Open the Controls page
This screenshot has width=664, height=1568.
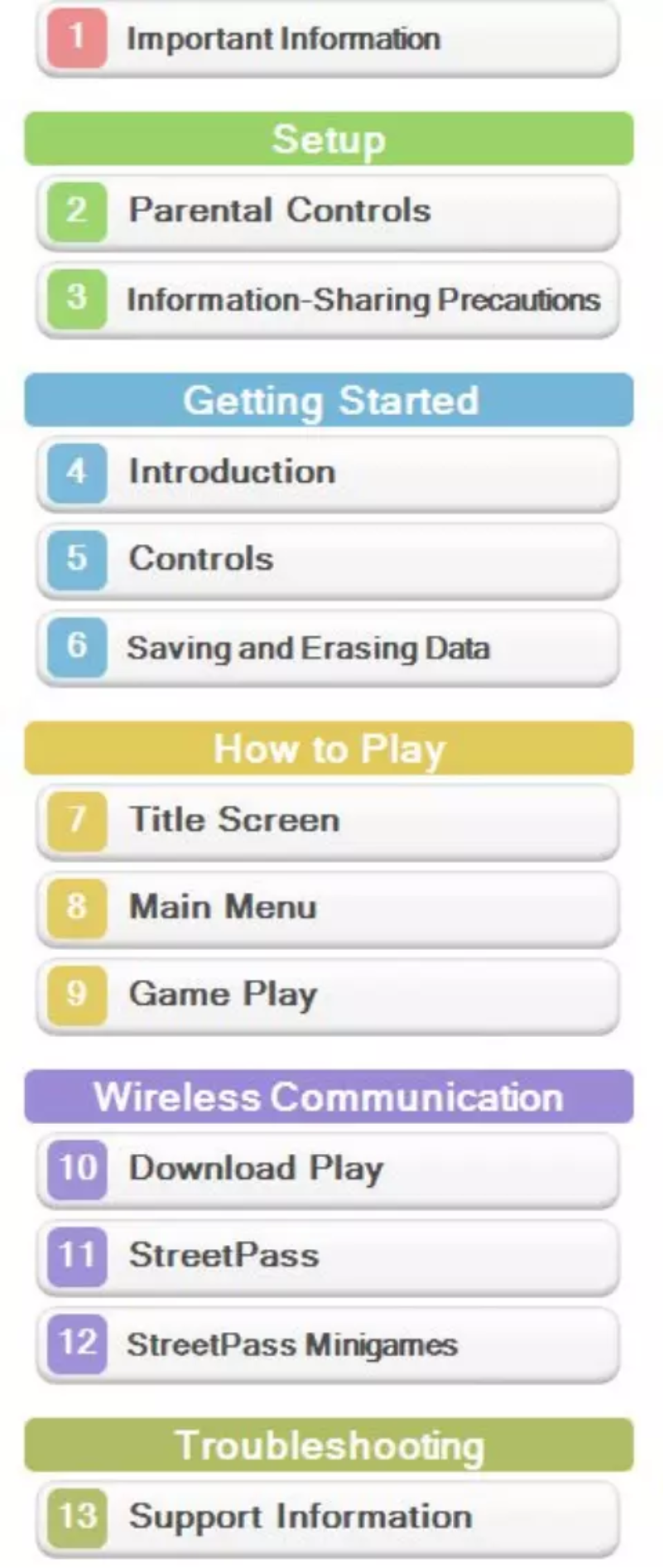[328, 560]
